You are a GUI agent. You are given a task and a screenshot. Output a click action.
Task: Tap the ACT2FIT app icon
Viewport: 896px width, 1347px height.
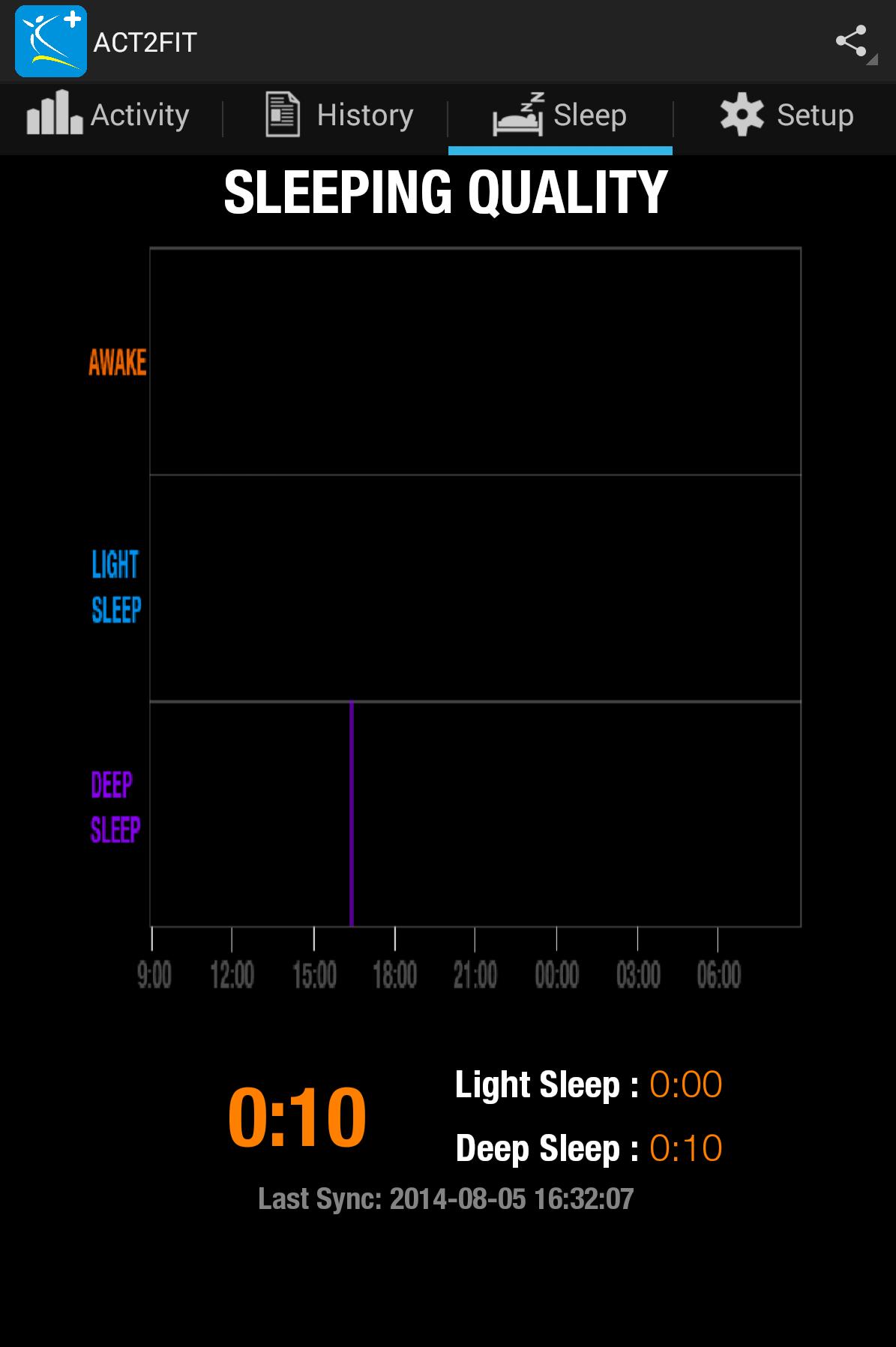click(51, 41)
